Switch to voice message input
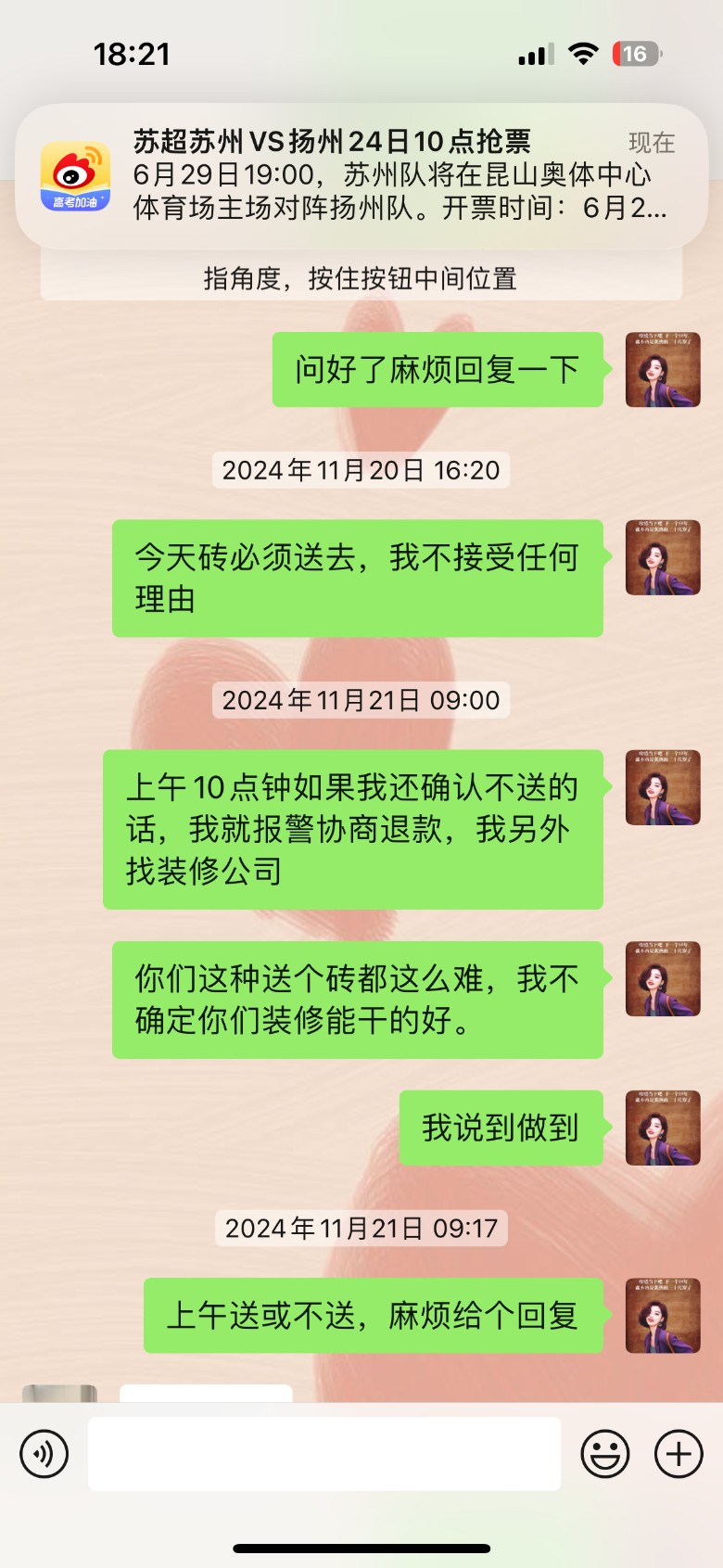This screenshot has width=723, height=1568. click(x=44, y=1453)
